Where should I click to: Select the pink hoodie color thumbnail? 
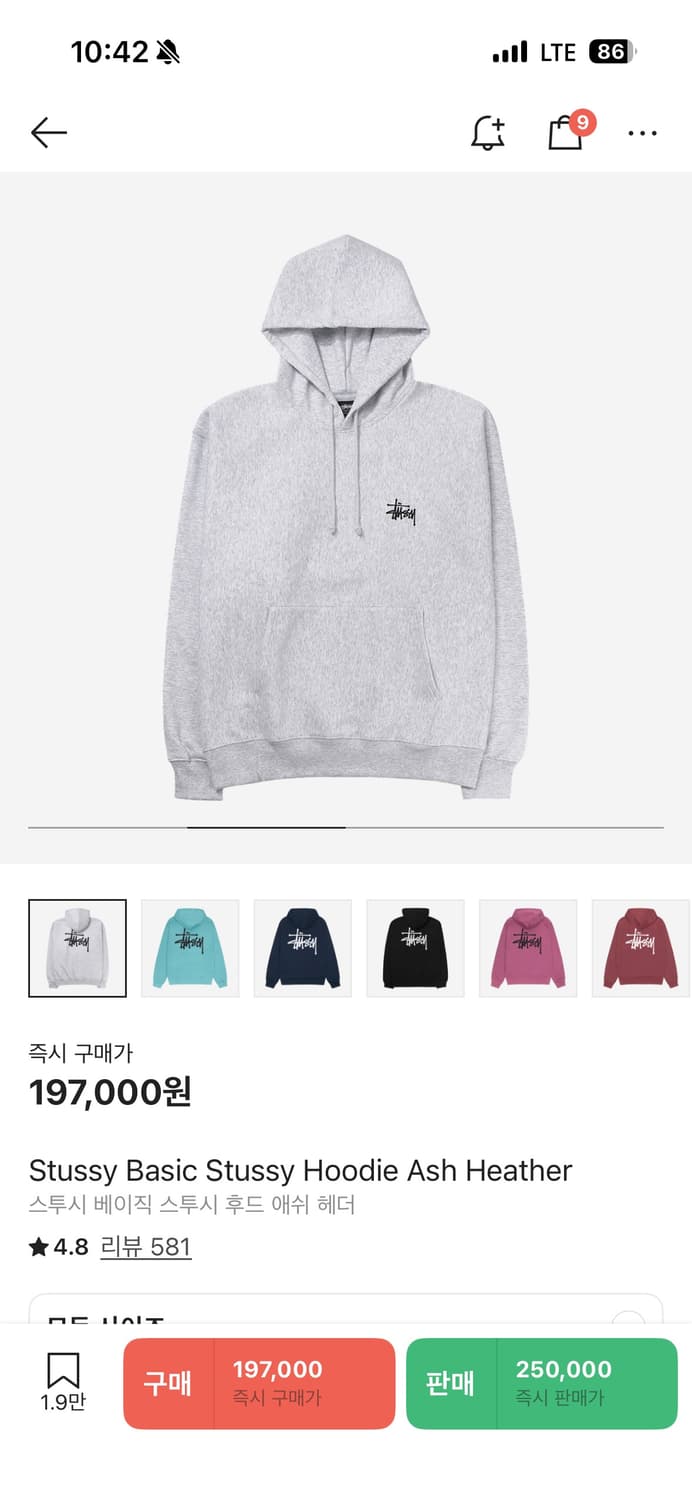pos(528,948)
